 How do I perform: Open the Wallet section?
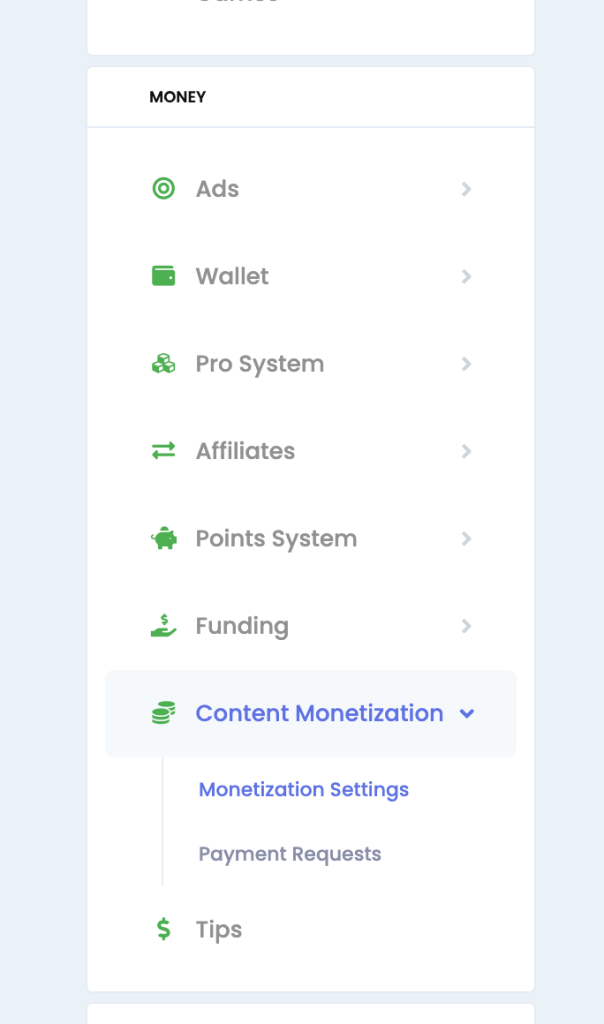pyautogui.click(x=311, y=276)
